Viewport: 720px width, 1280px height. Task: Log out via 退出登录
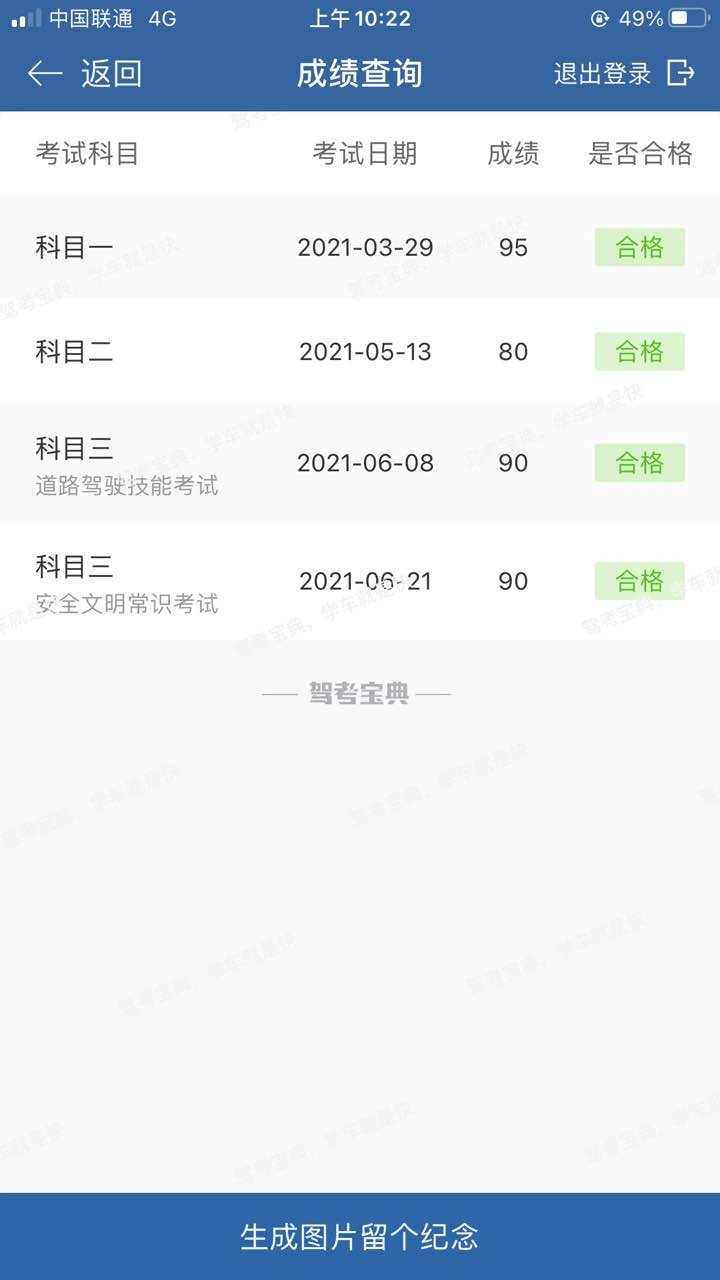[624, 73]
